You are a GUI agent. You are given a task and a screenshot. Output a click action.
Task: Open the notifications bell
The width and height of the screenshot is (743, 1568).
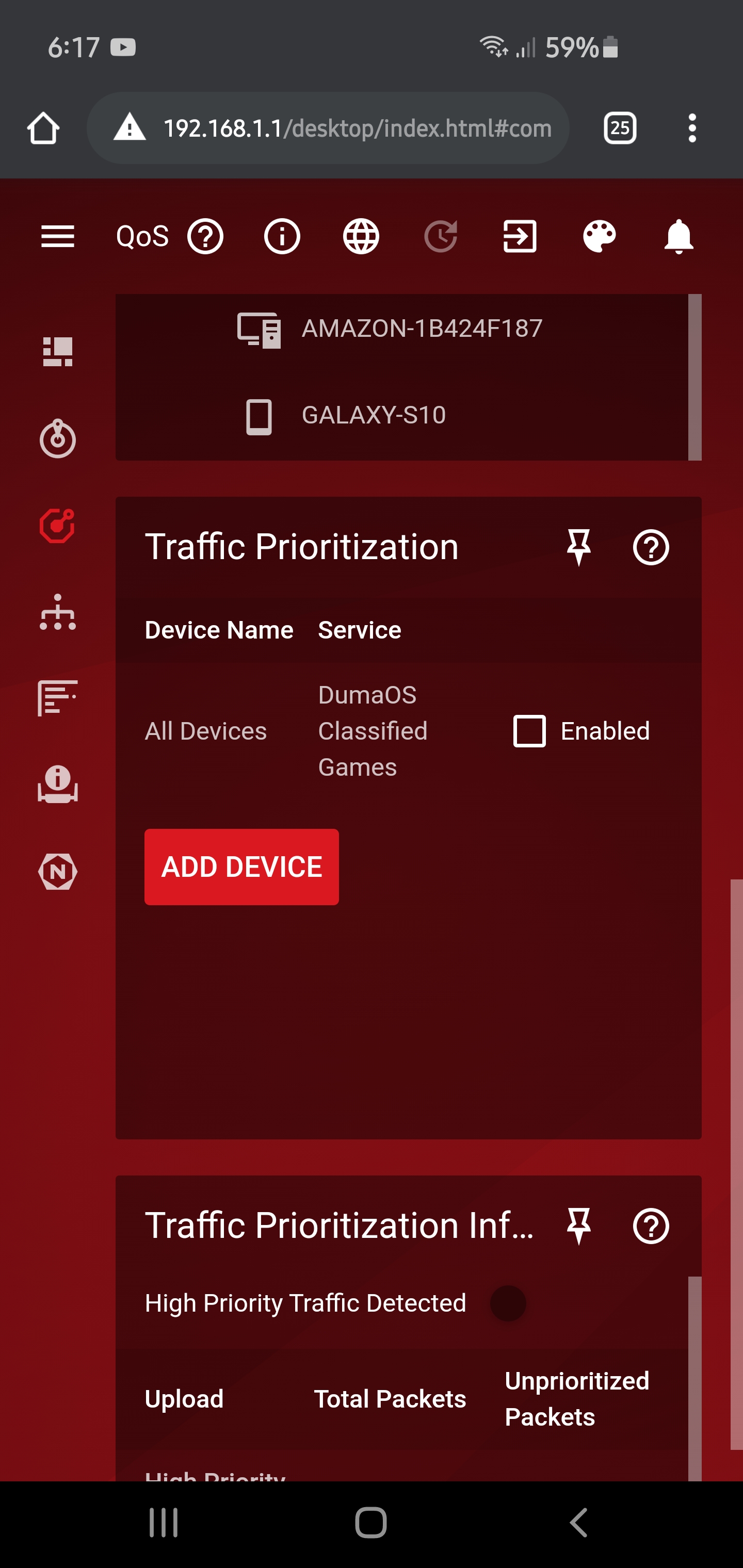pos(679,236)
